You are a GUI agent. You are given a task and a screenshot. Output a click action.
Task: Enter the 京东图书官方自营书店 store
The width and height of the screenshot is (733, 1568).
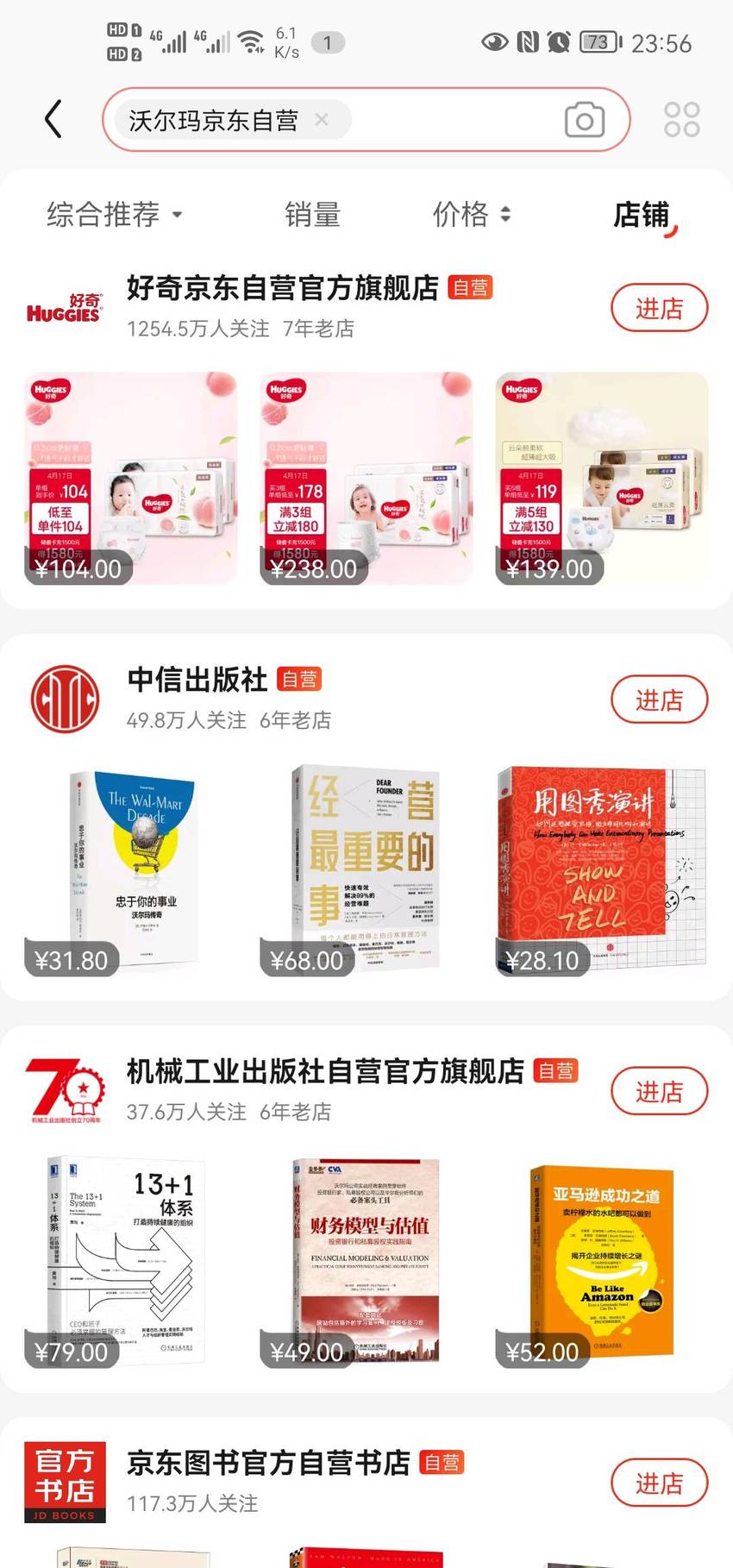[x=660, y=1483]
